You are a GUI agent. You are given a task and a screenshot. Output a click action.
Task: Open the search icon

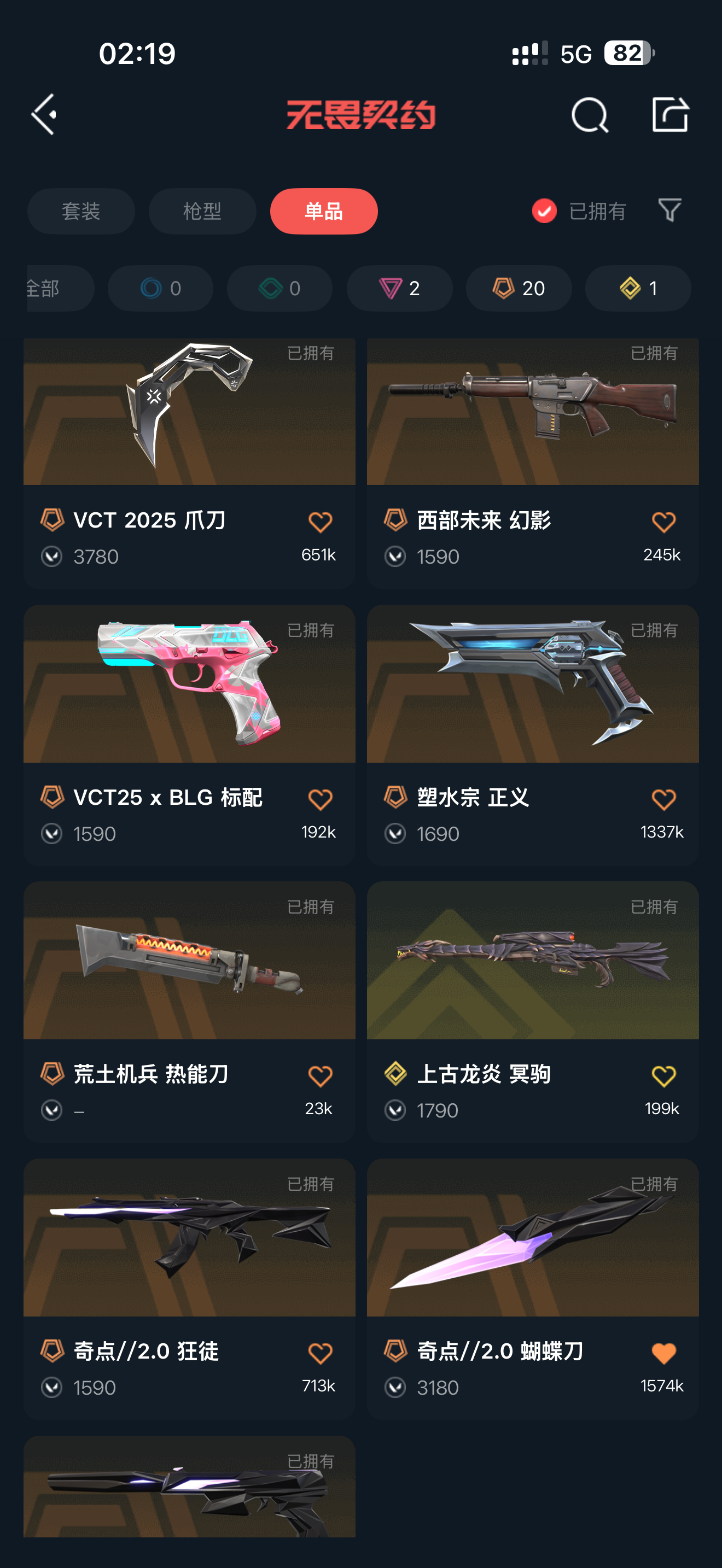point(589,114)
